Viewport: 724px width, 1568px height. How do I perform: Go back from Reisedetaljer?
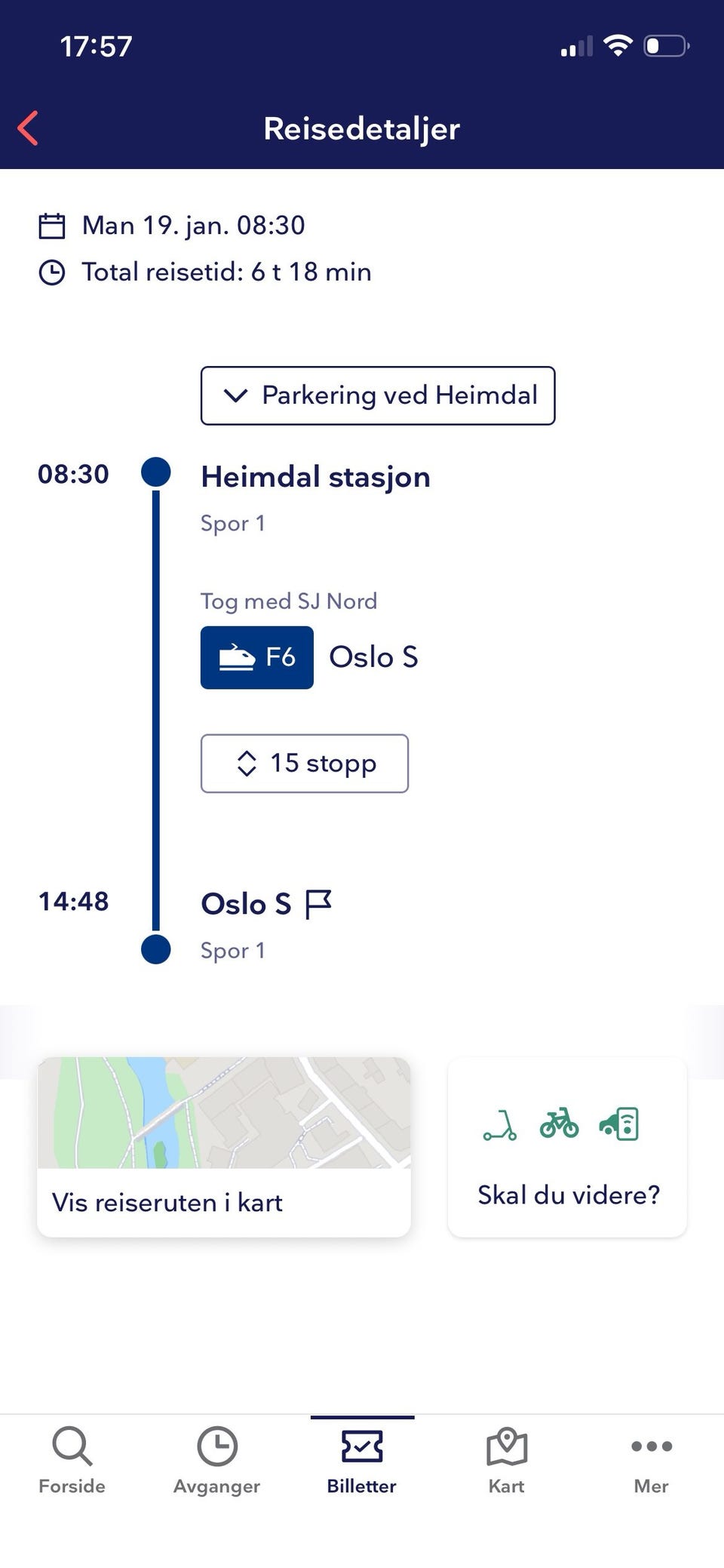pos(28,128)
